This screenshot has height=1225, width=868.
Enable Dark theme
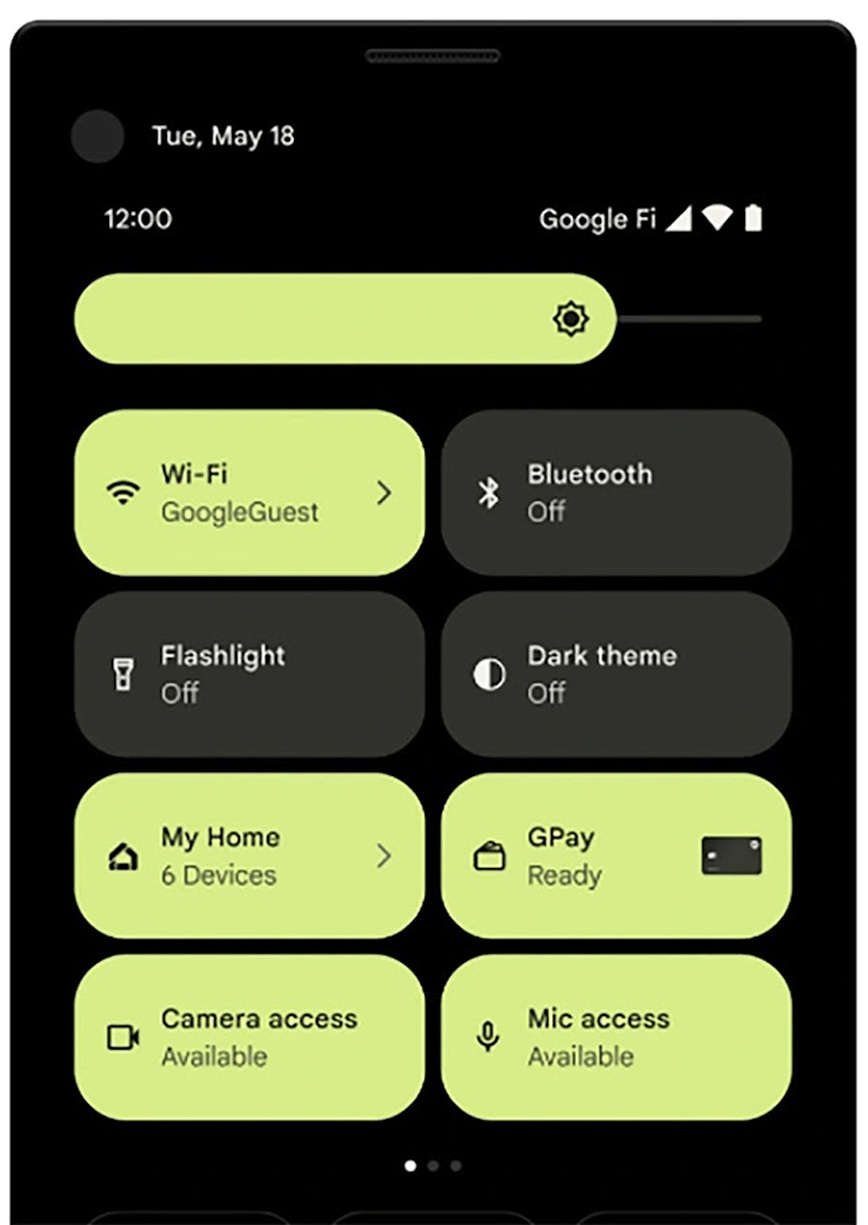tap(615, 674)
